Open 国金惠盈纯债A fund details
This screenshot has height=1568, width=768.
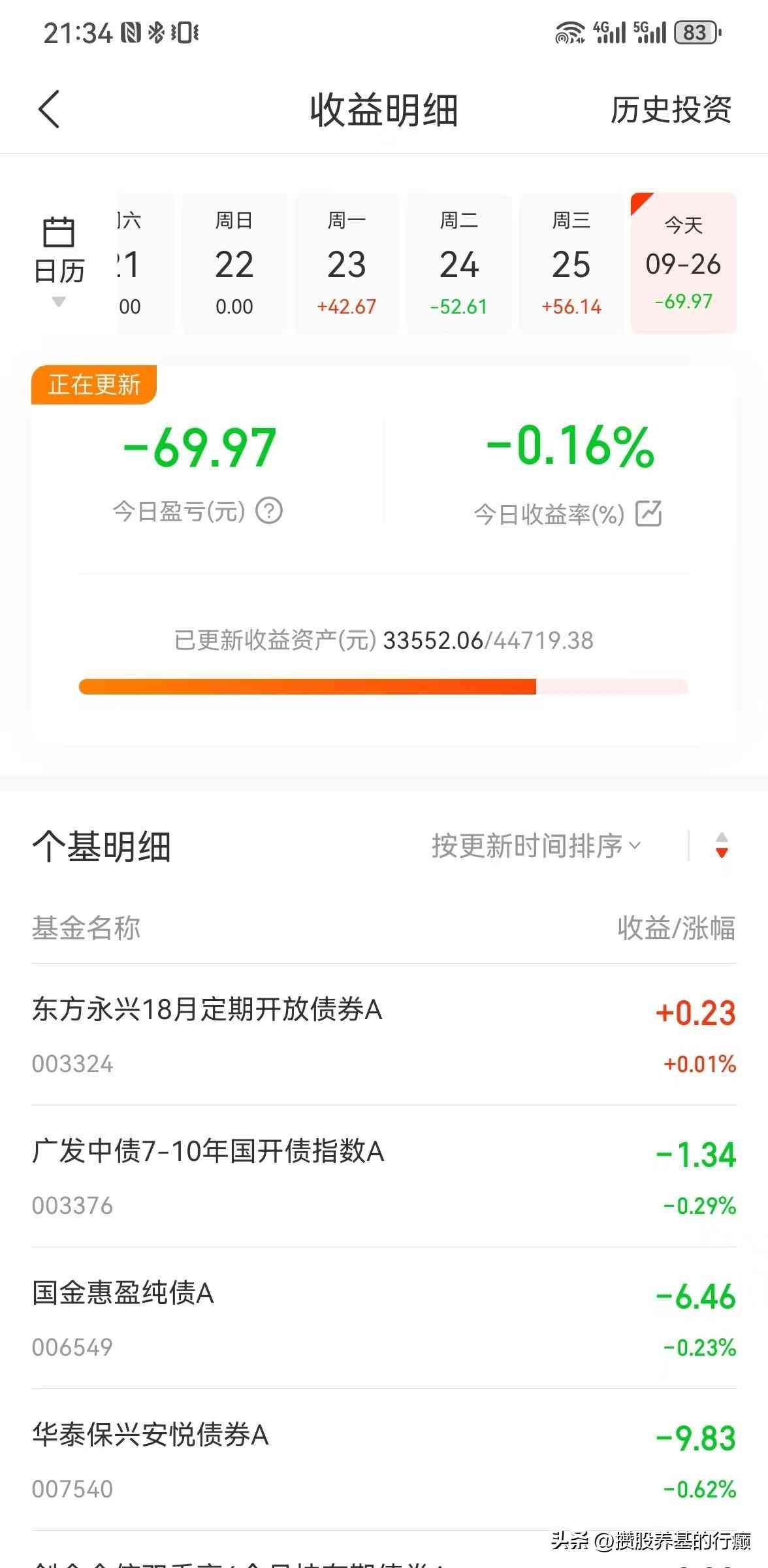[x=383, y=1318]
